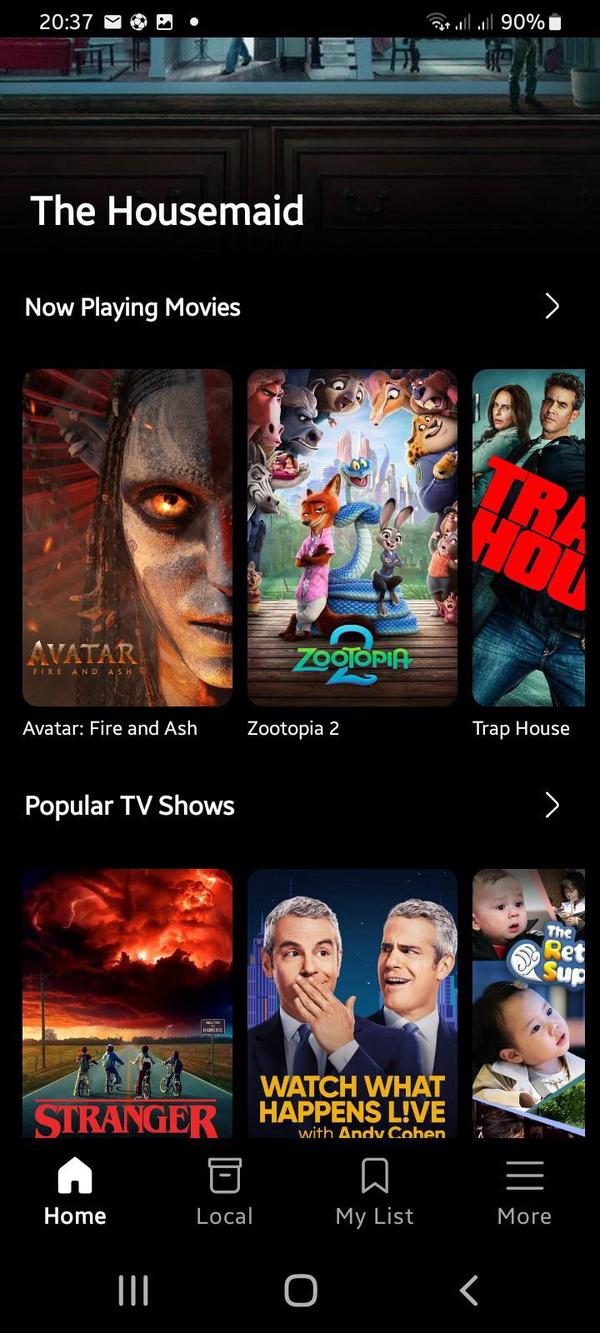Image resolution: width=600 pixels, height=1333 pixels.
Task: View Watch What Happens Live show
Action: [352, 1002]
